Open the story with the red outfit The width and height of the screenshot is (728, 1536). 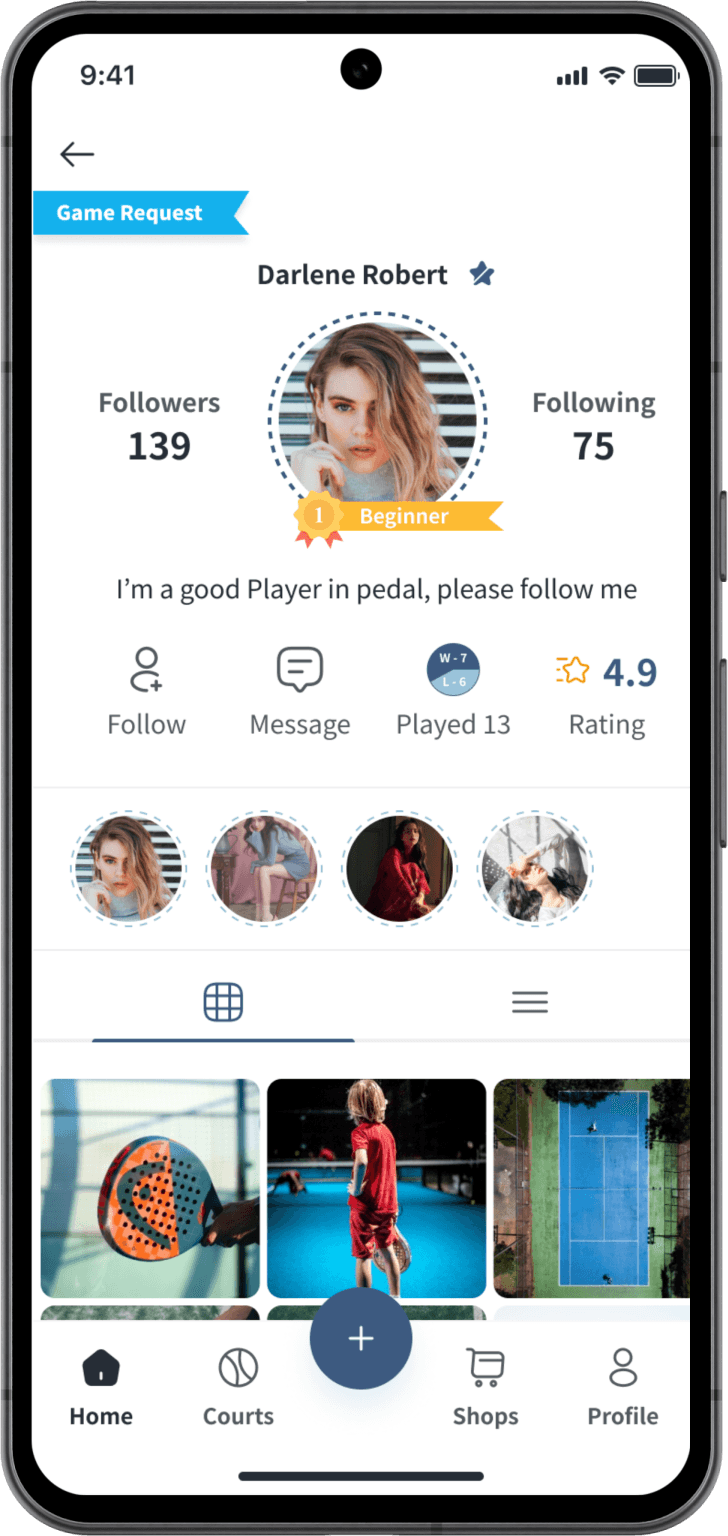click(x=399, y=868)
